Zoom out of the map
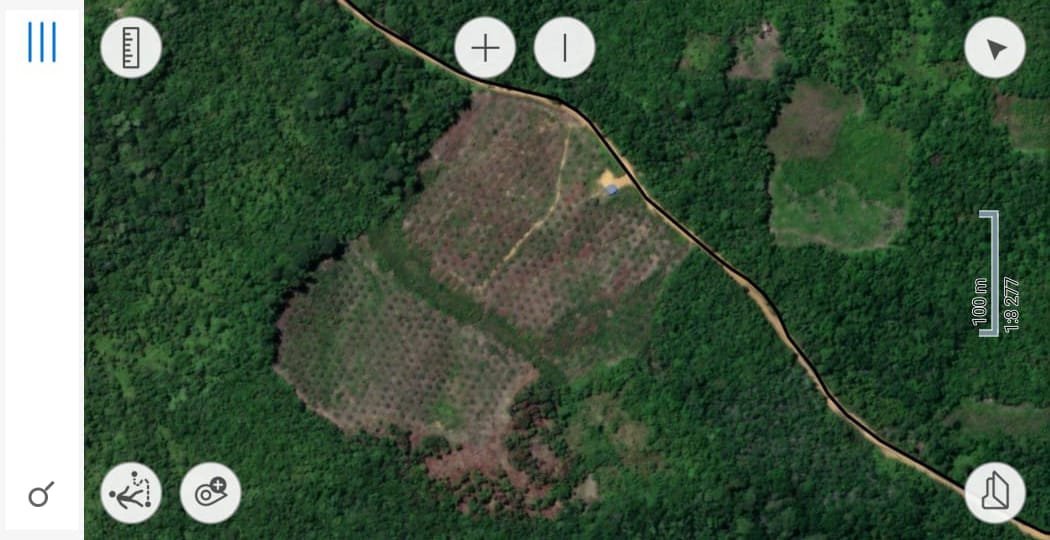 pos(565,48)
